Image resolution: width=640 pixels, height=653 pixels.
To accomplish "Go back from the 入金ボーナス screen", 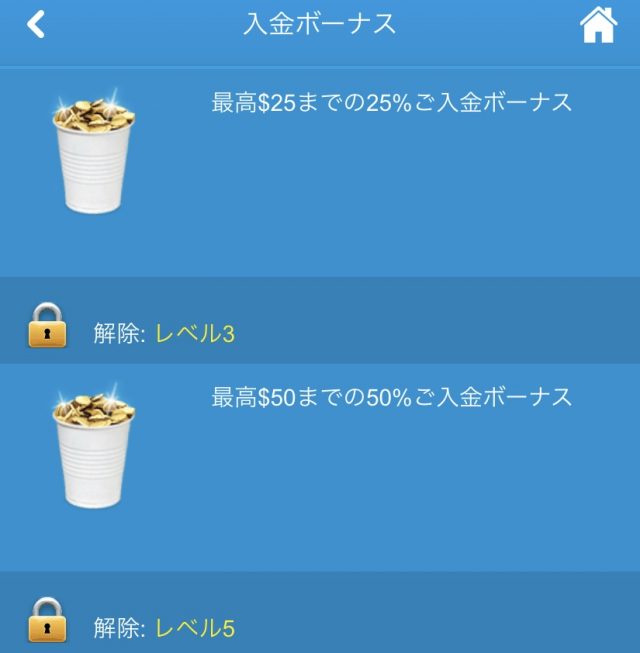I will coord(36,25).
